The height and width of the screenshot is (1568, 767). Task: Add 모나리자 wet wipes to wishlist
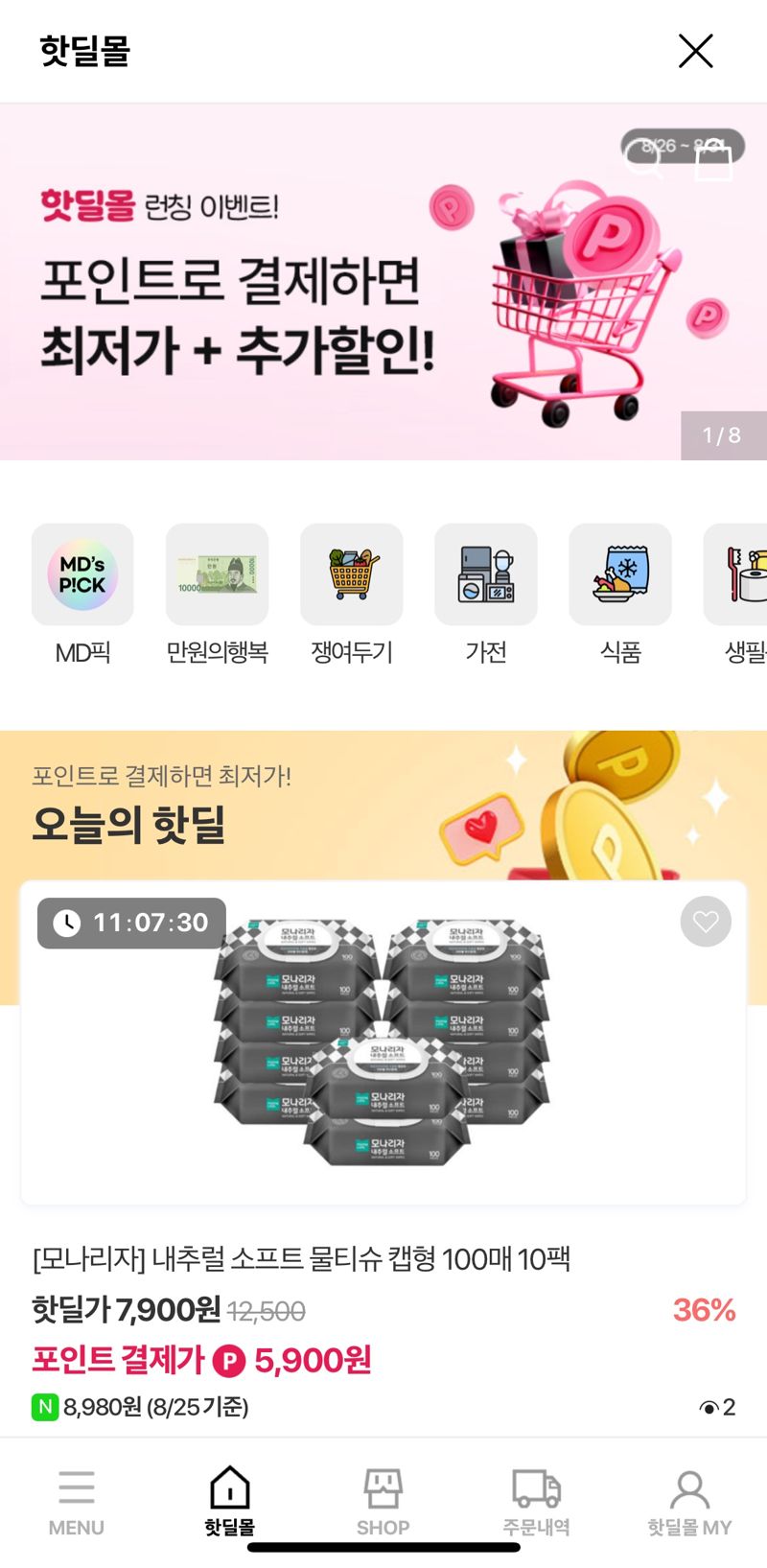coord(706,922)
